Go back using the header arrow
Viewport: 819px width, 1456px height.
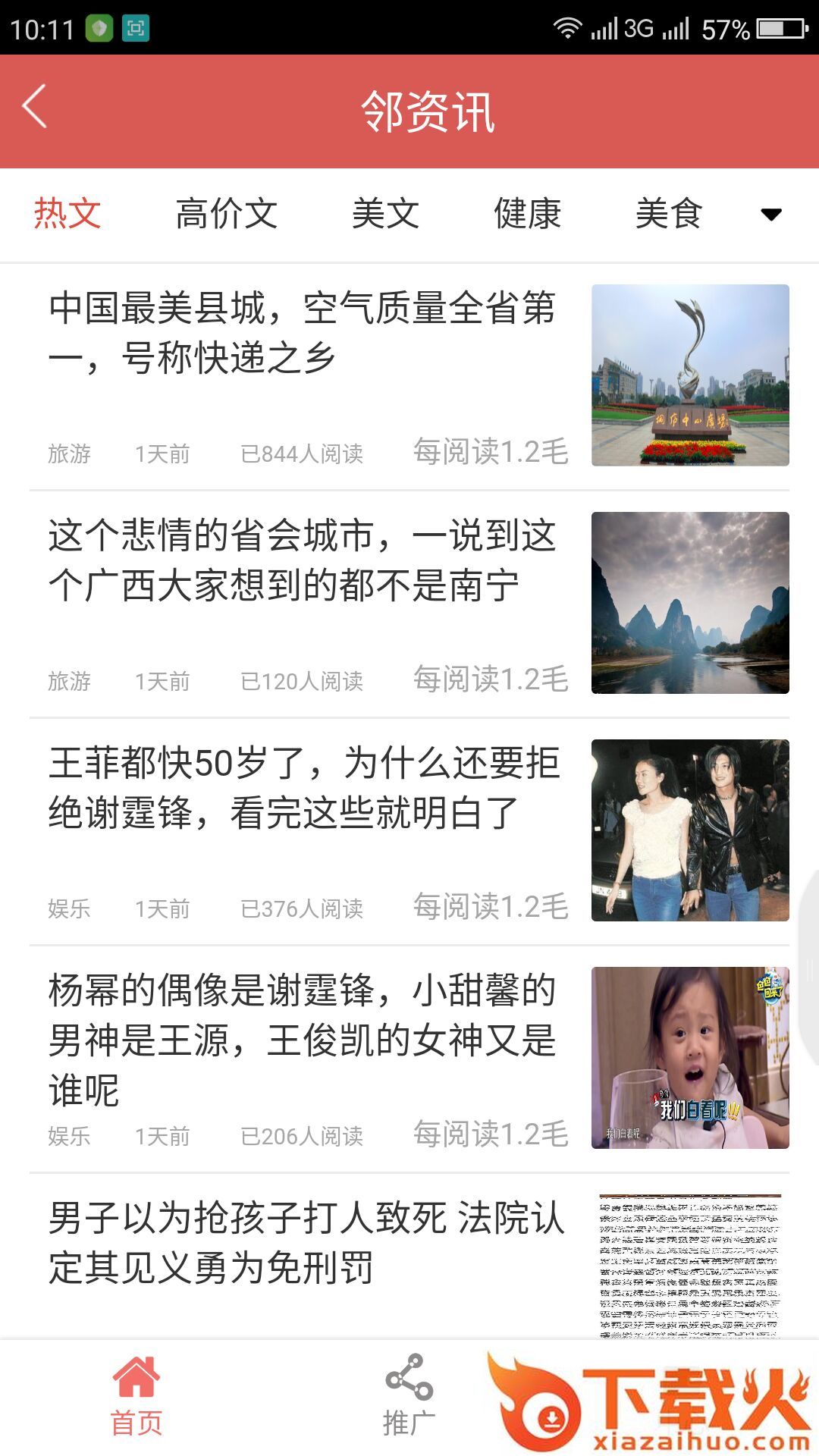tap(35, 107)
